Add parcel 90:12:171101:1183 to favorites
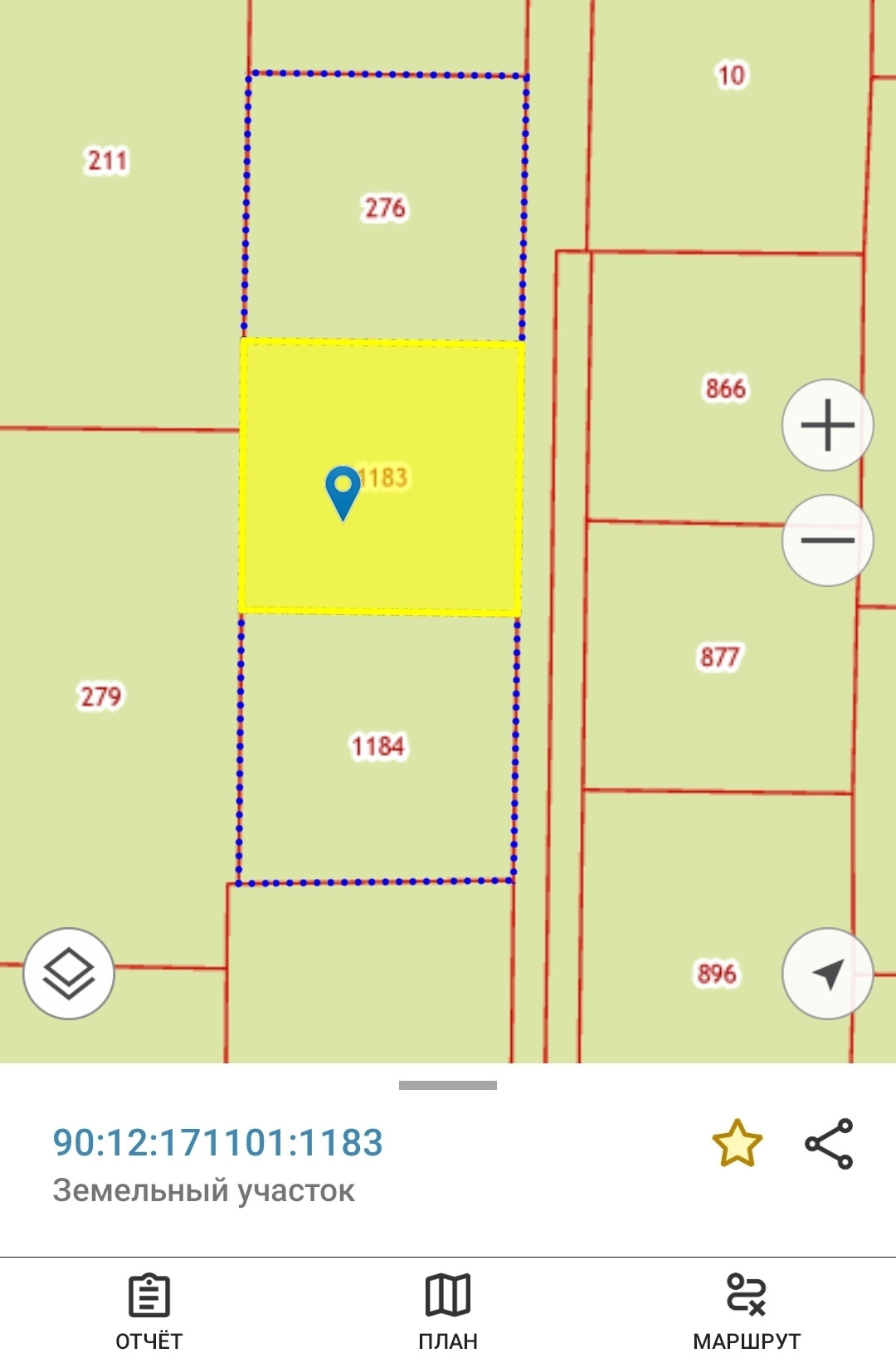 (x=737, y=1144)
